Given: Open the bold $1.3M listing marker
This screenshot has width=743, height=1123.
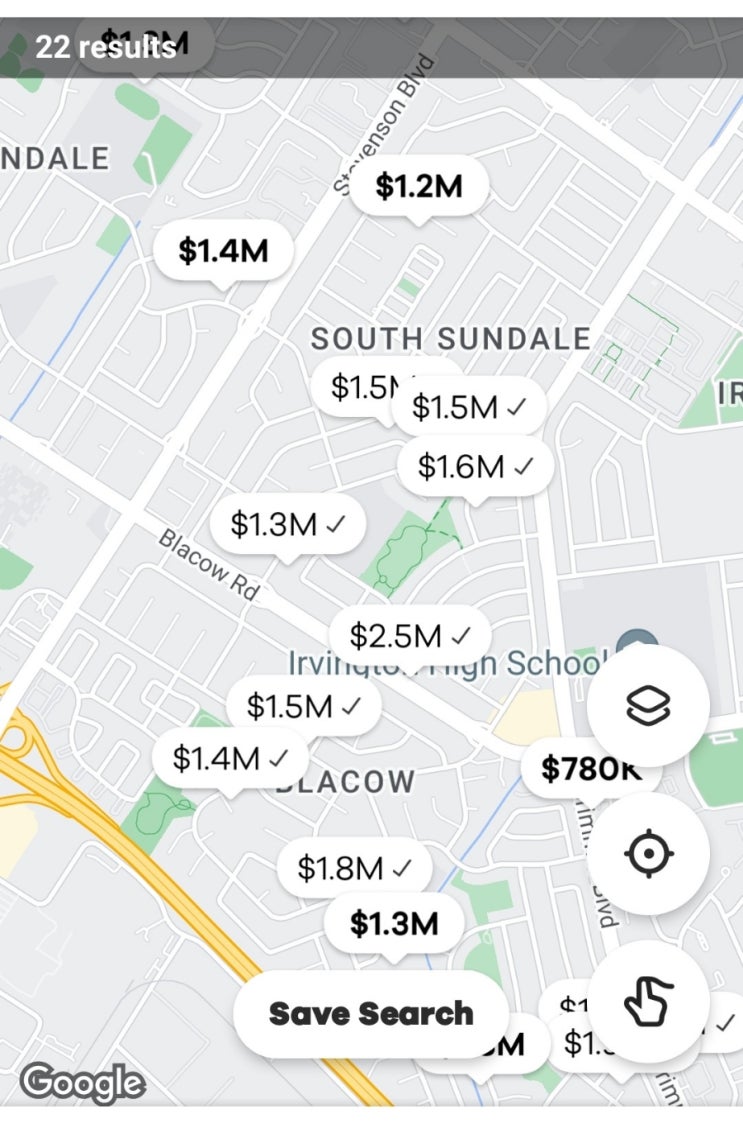Looking at the screenshot, I should (394, 923).
